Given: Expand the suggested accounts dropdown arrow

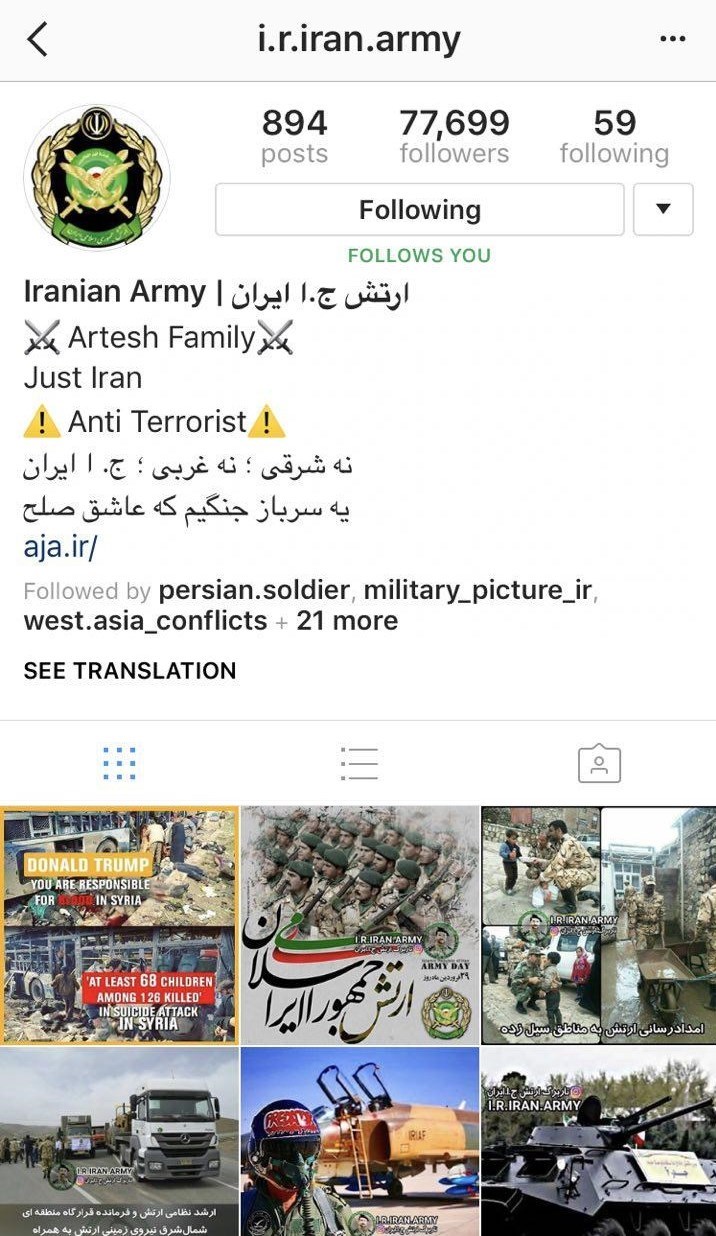Looking at the screenshot, I should point(663,209).
